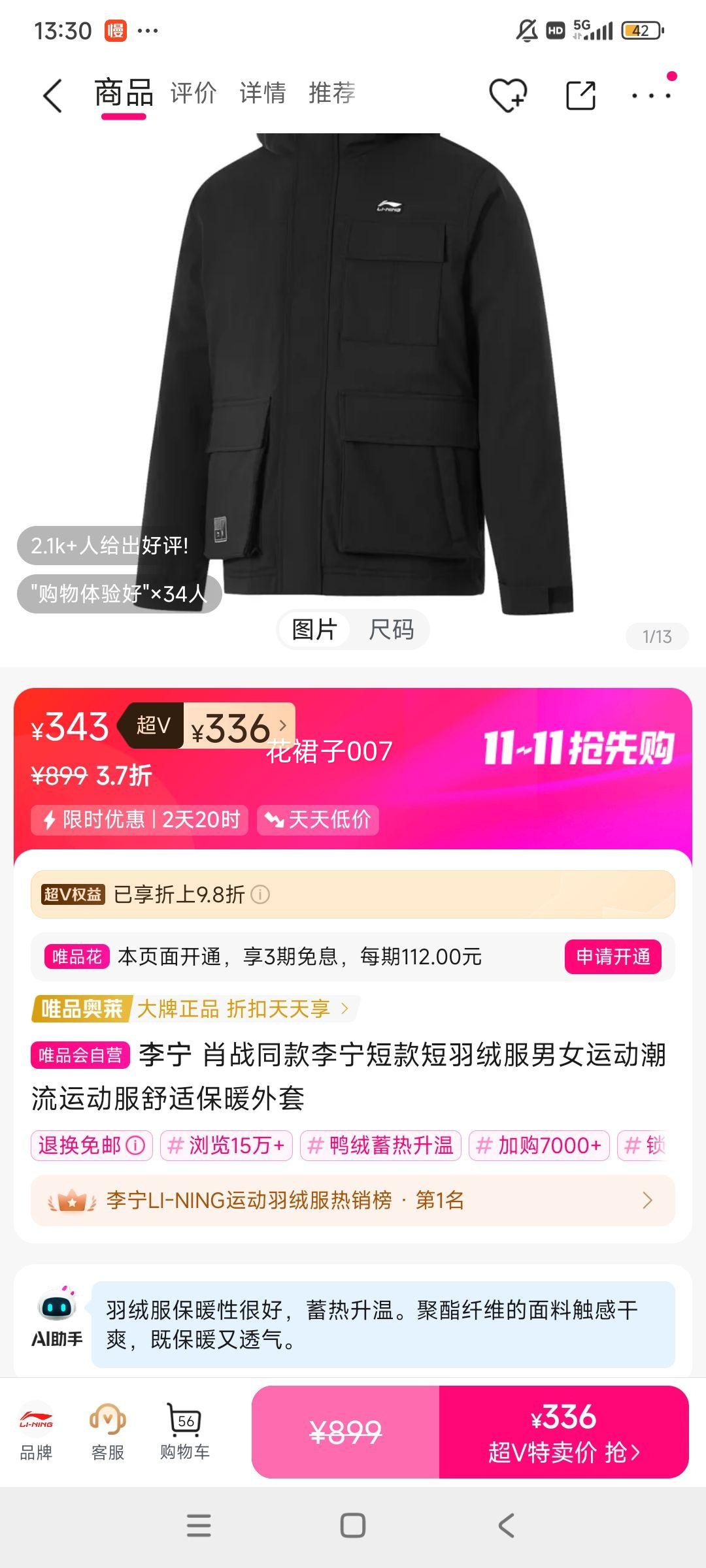Jump to the 推荐 tab
Viewport: 706px width, 1568px height.
tap(332, 93)
